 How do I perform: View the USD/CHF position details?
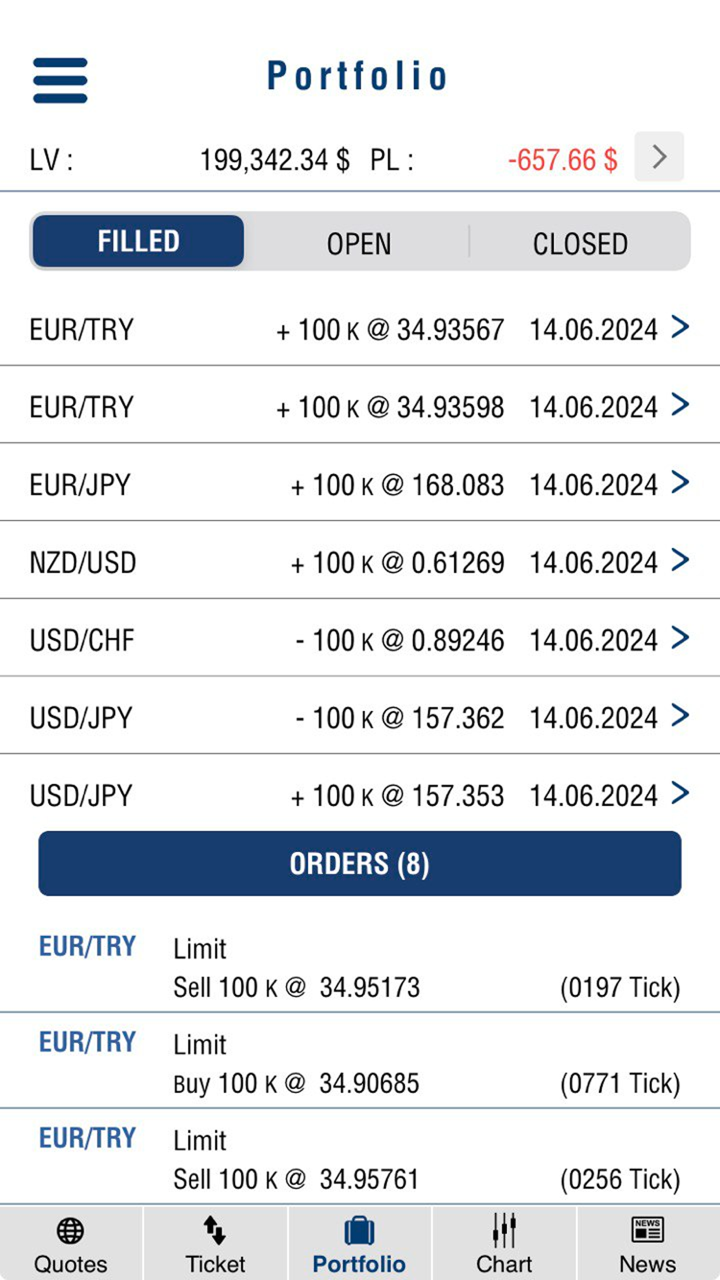360,640
